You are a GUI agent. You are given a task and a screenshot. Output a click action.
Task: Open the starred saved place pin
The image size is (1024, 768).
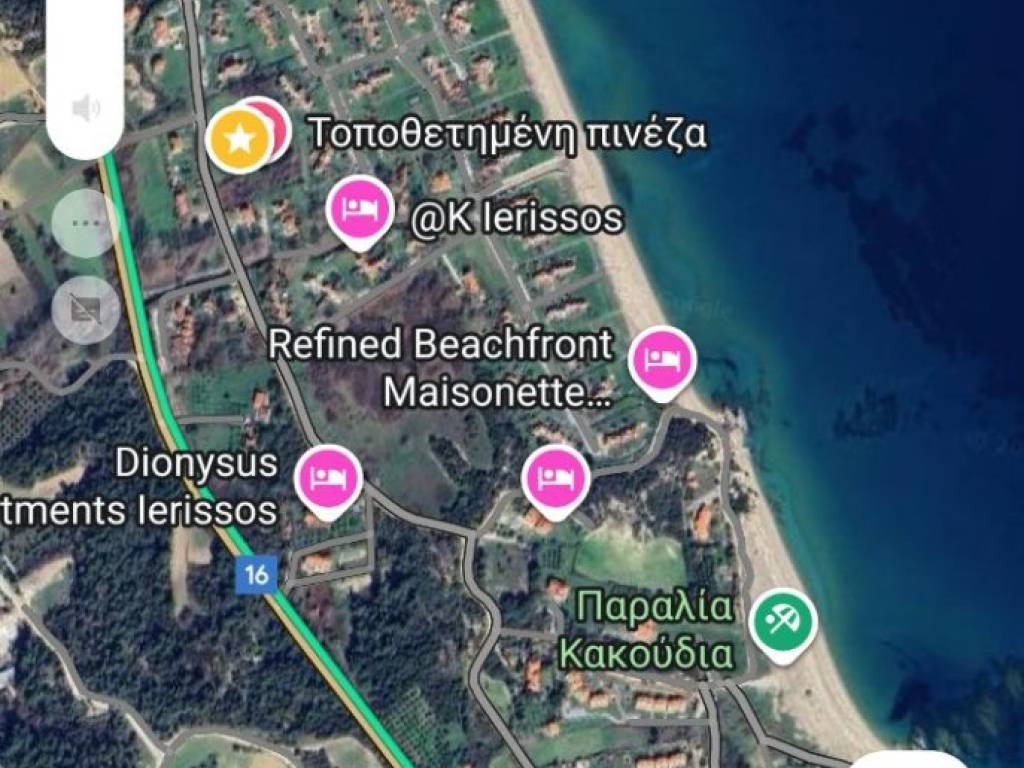239,141
